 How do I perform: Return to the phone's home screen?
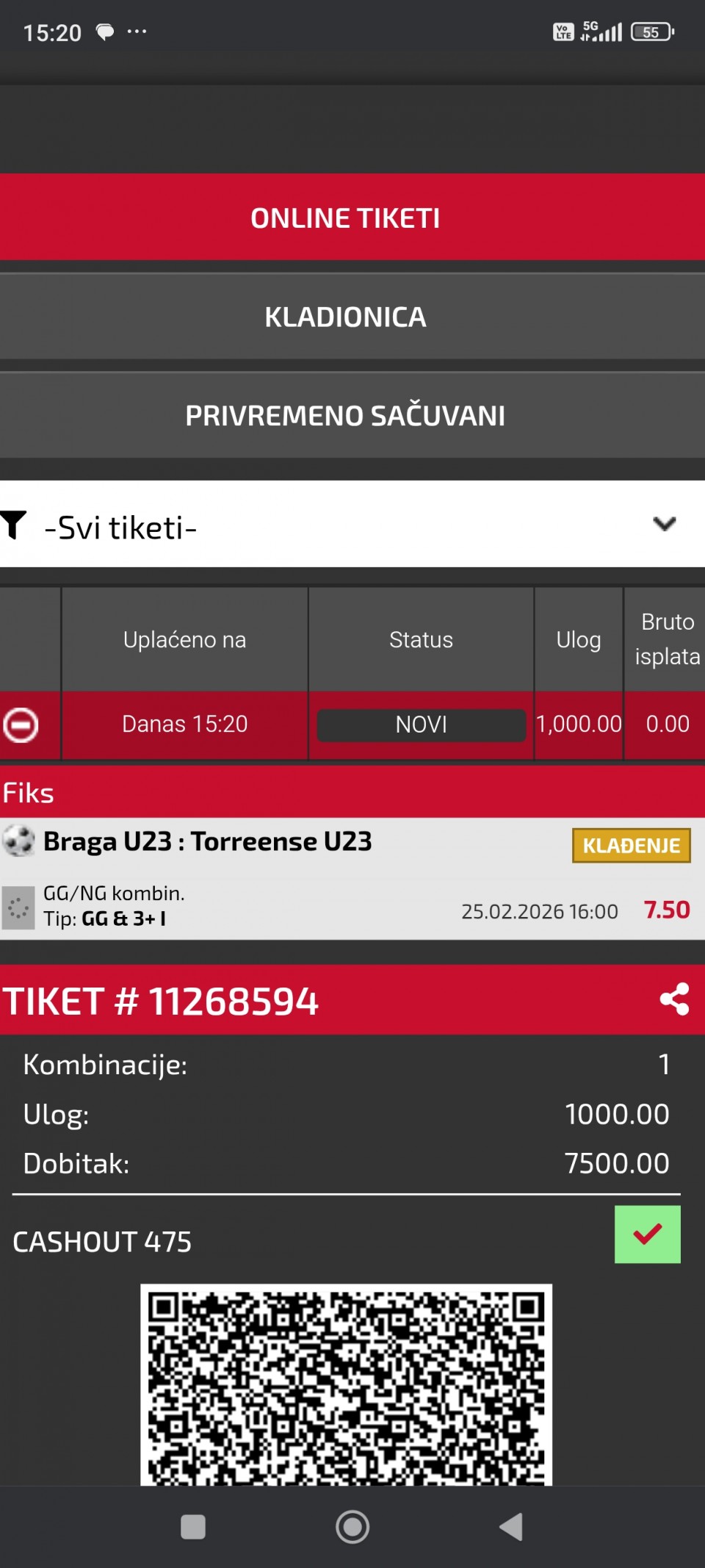tap(352, 1527)
